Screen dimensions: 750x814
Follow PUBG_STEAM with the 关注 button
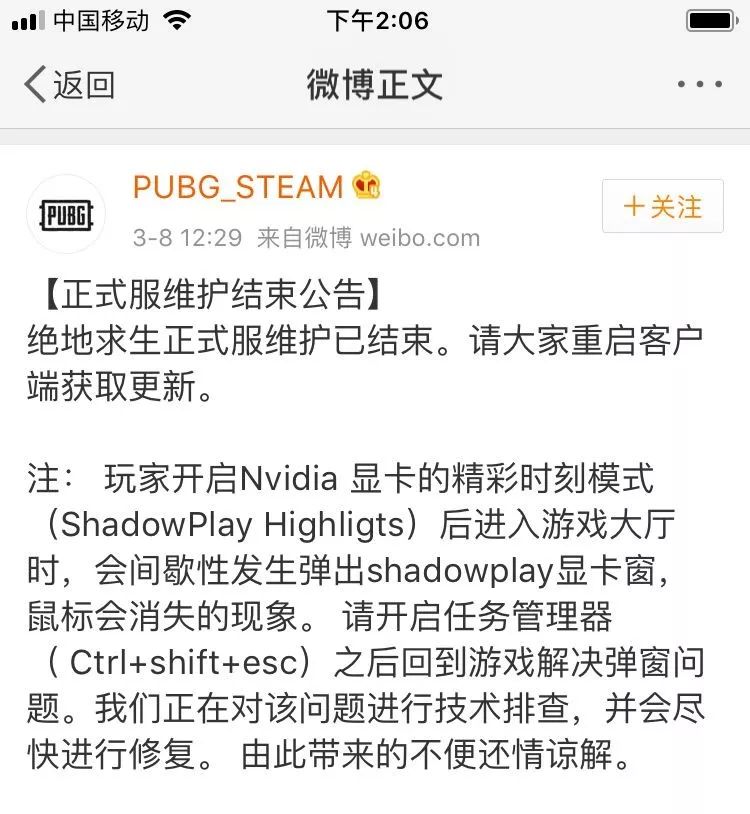(x=662, y=207)
